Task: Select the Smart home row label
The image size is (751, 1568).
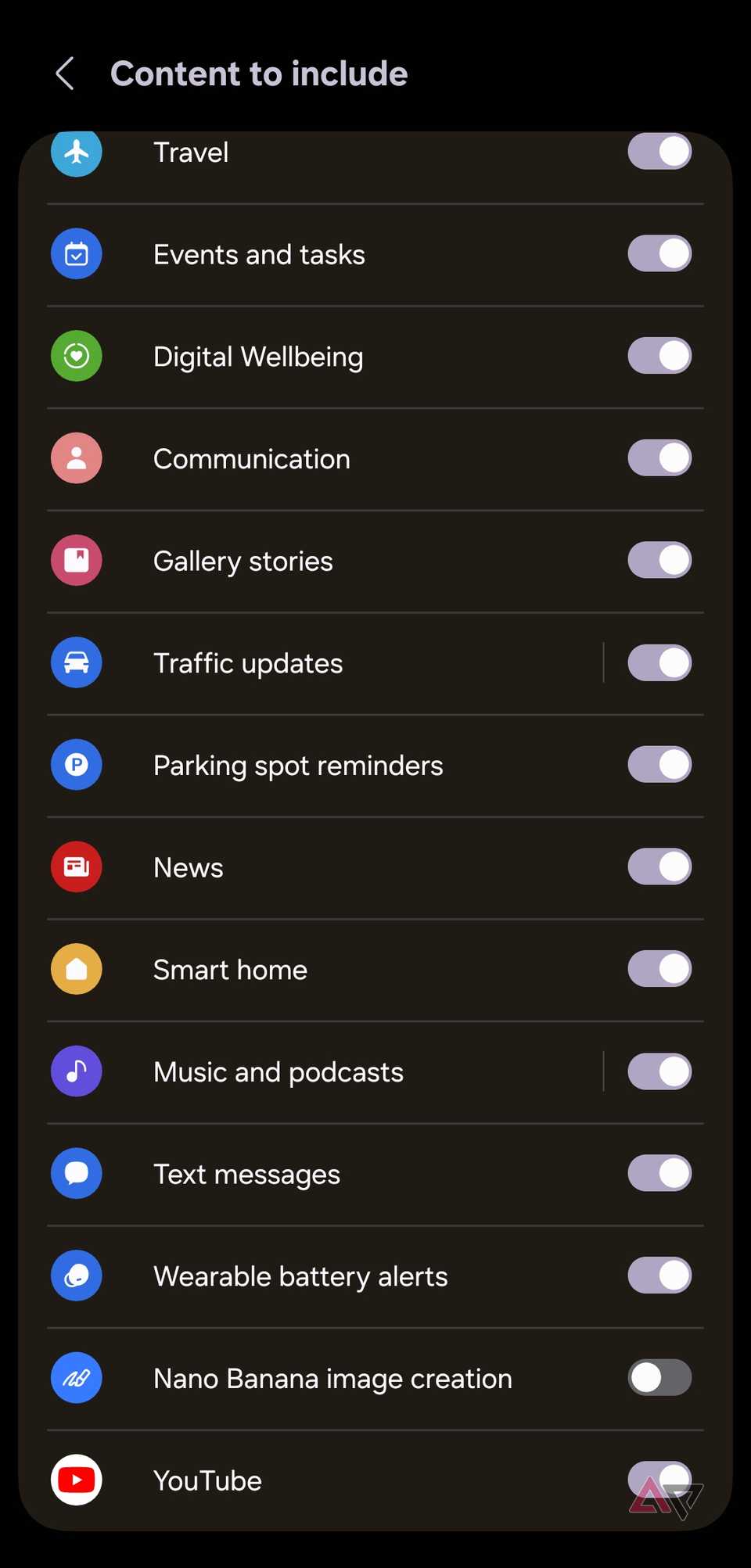Action: tap(230, 969)
